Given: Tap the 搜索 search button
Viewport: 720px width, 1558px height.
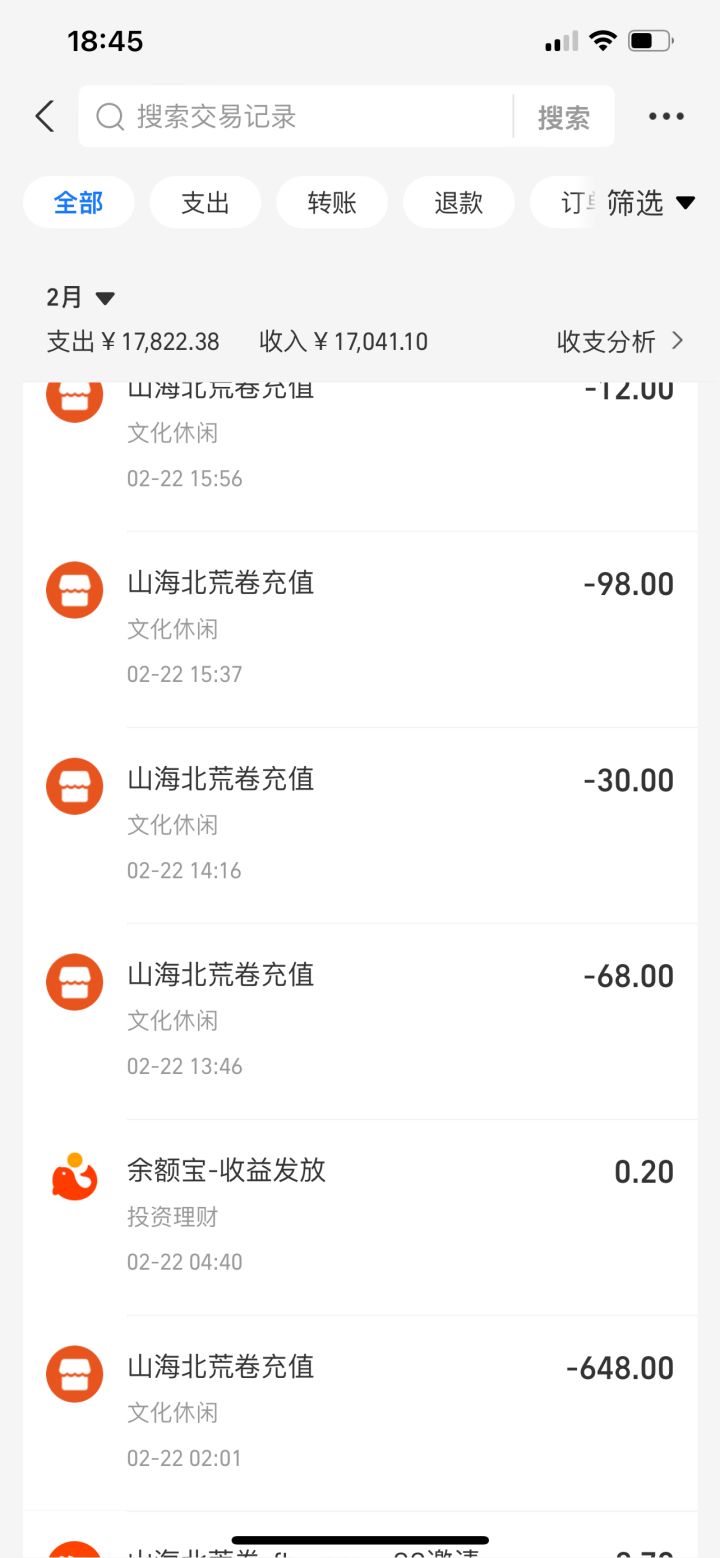Looking at the screenshot, I should 566,116.
